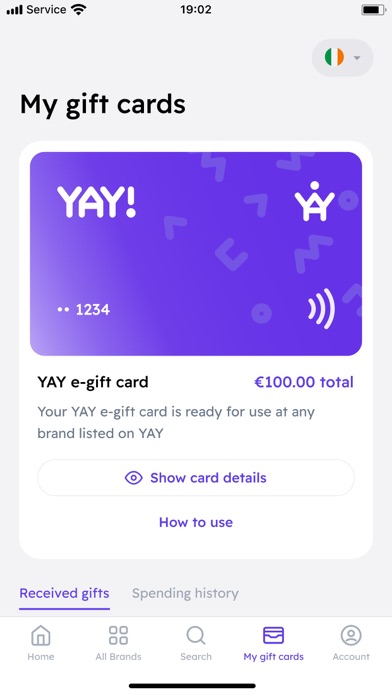This screenshot has height=696, width=392.
Task: Select My gift cards in bottom navigation
Action: coord(273,643)
